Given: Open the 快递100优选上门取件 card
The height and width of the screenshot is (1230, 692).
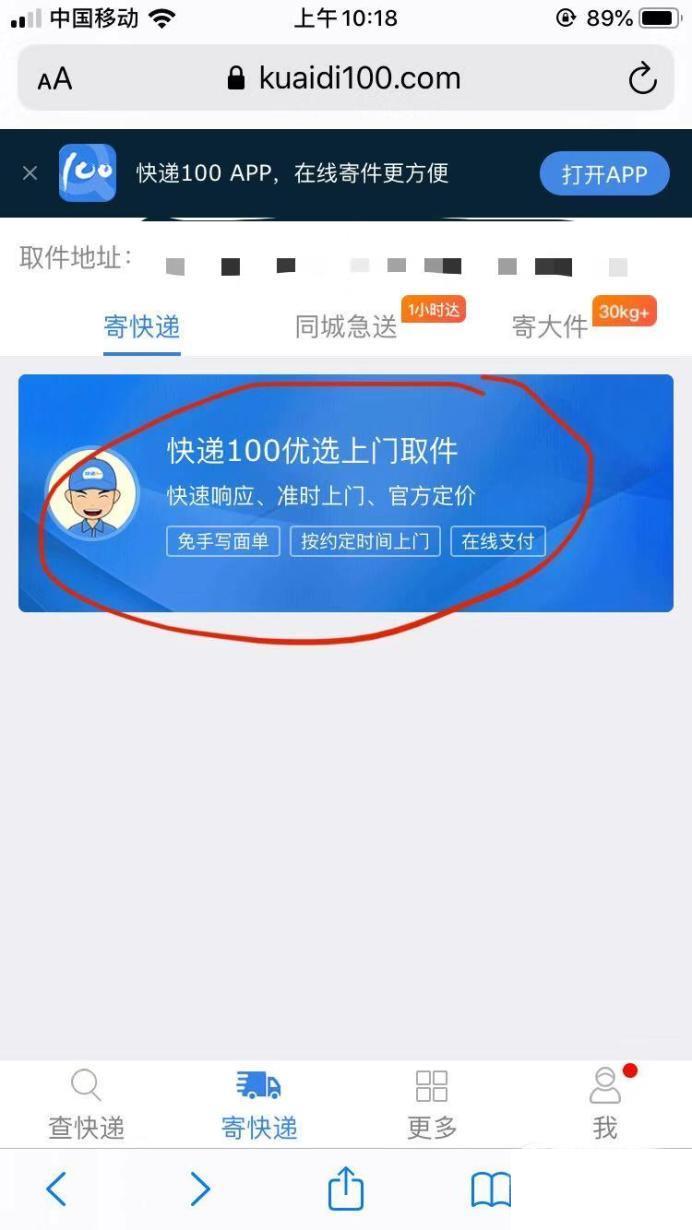Looking at the screenshot, I should [346, 493].
